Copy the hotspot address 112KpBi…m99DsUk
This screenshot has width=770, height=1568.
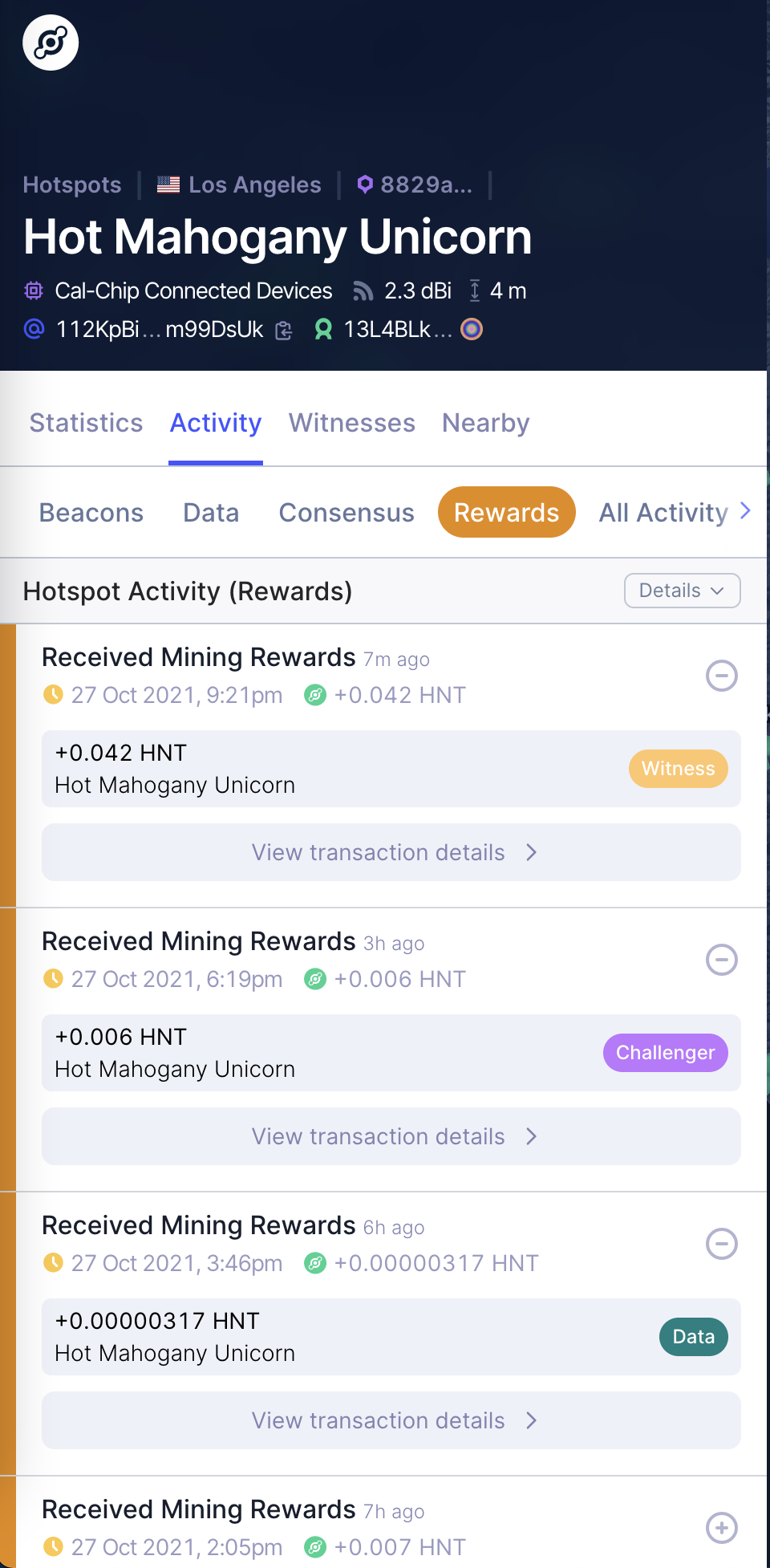pos(284,330)
